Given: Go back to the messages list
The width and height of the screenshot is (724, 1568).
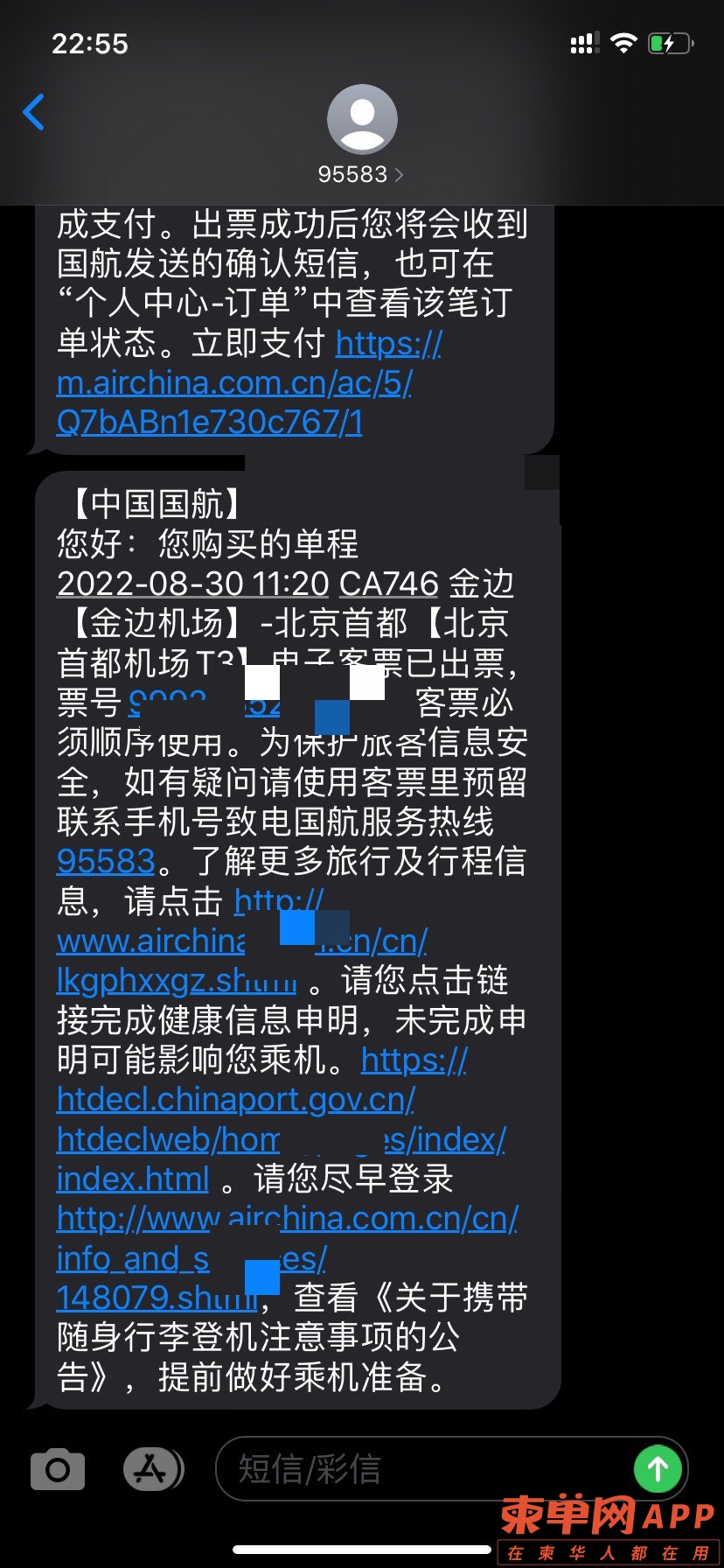Looking at the screenshot, I should (33, 112).
